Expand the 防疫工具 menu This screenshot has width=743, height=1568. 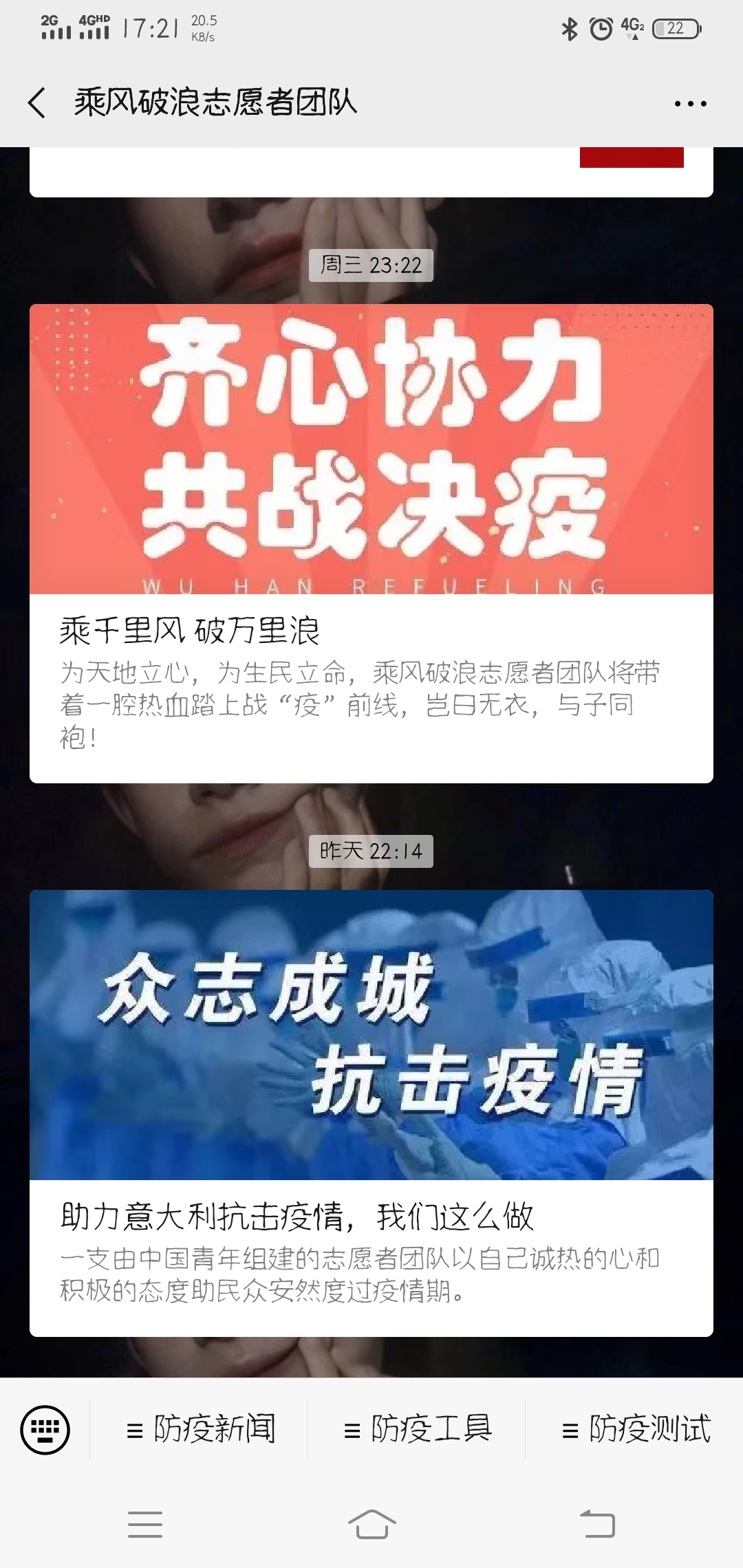(x=418, y=1429)
